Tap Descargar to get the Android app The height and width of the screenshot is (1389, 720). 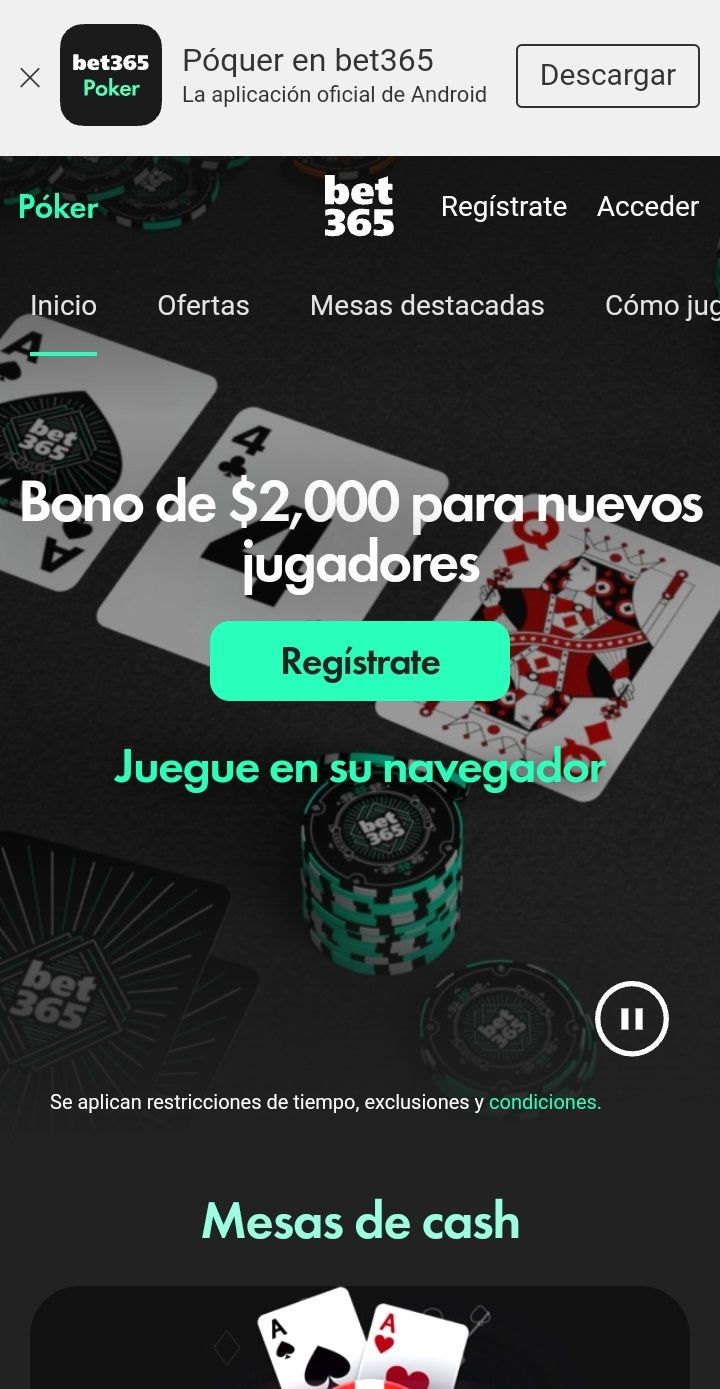click(x=607, y=76)
